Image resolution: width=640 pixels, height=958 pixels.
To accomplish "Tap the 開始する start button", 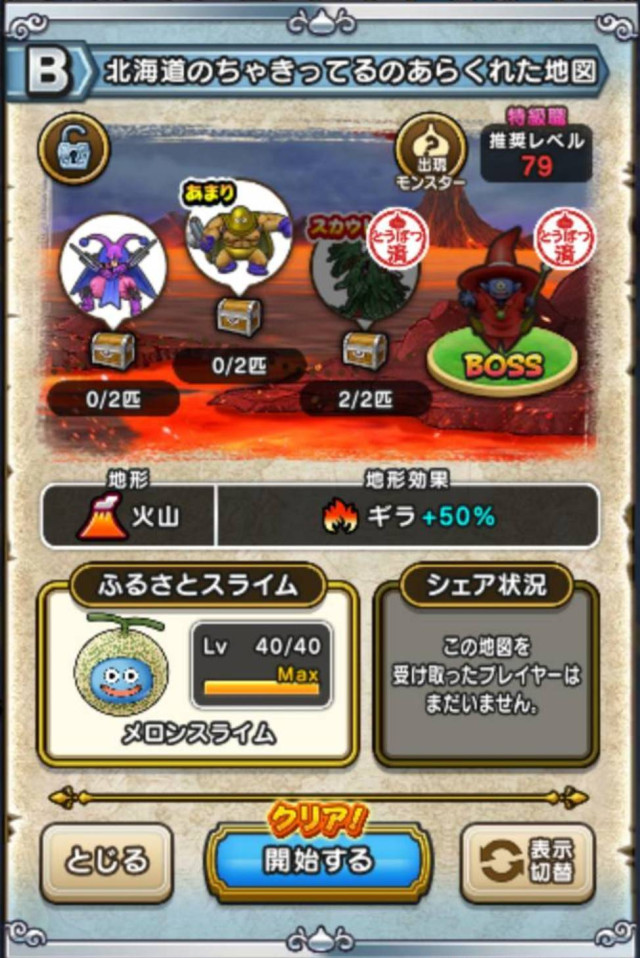I will click(x=318, y=860).
